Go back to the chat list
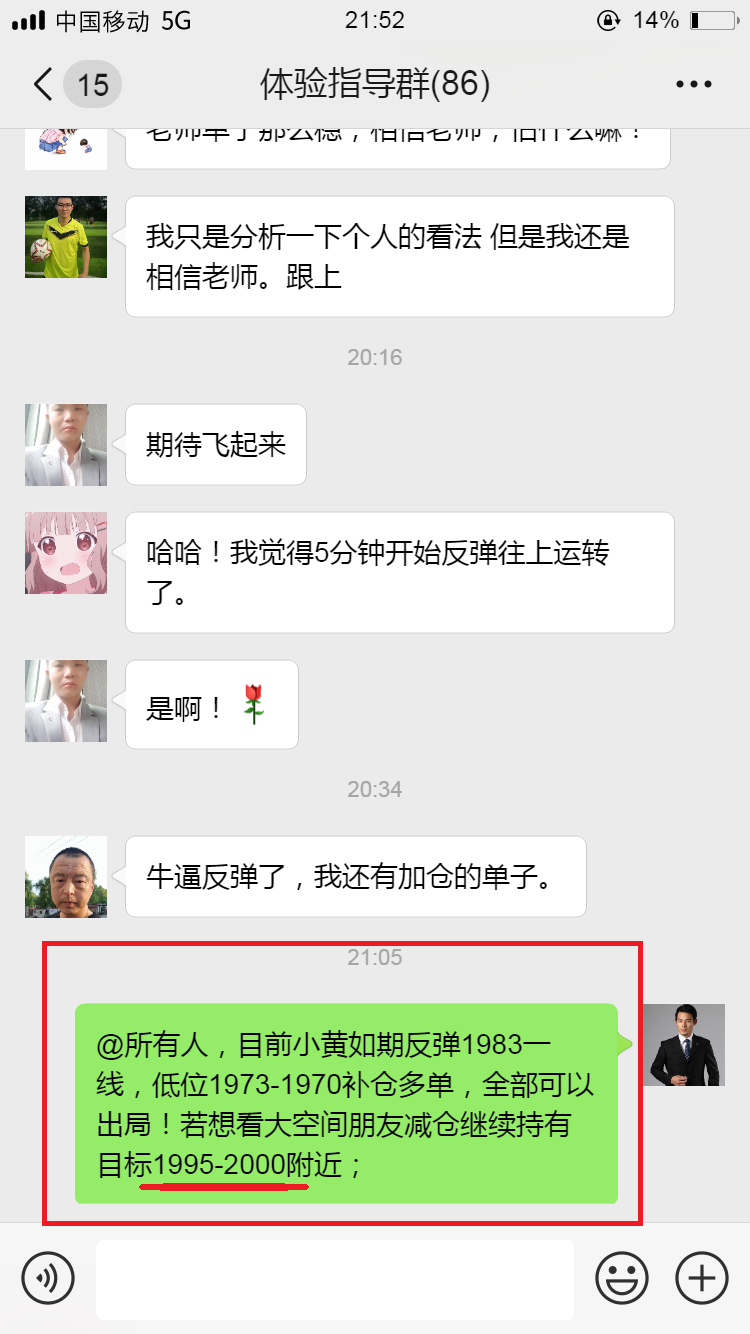Screen dimensions: 750x1334 [43, 84]
